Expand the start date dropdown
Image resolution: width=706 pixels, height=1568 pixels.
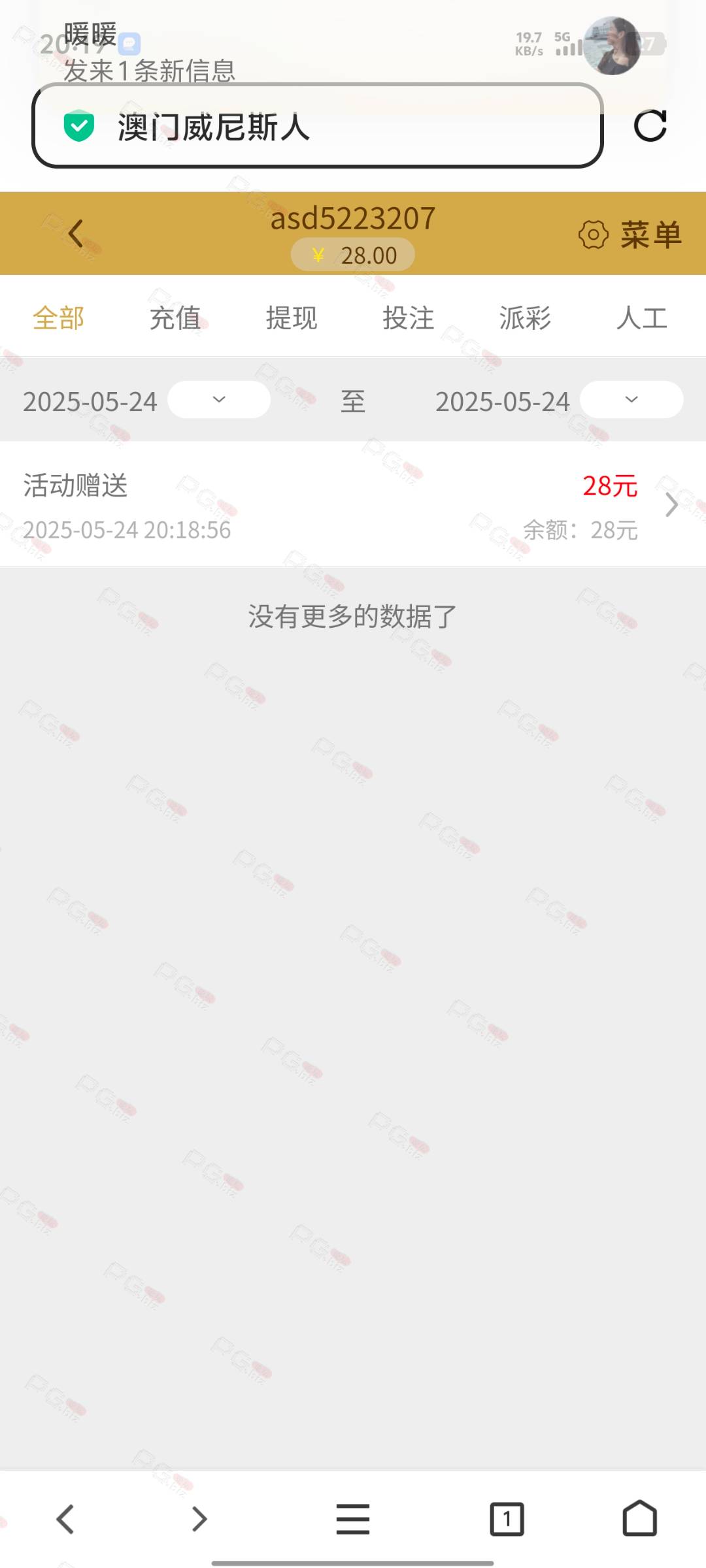tap(219, 399)
